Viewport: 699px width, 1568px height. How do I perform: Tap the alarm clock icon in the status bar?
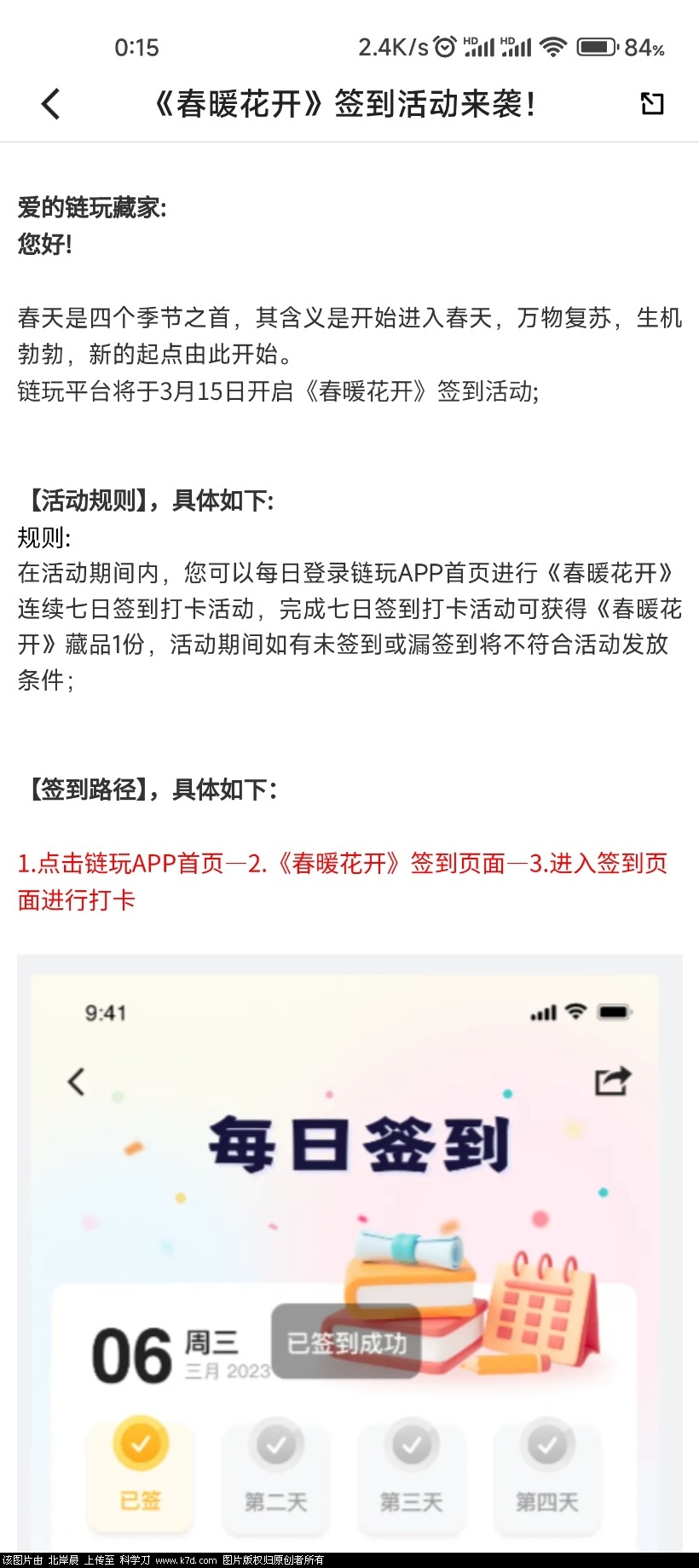click(443, 47)
